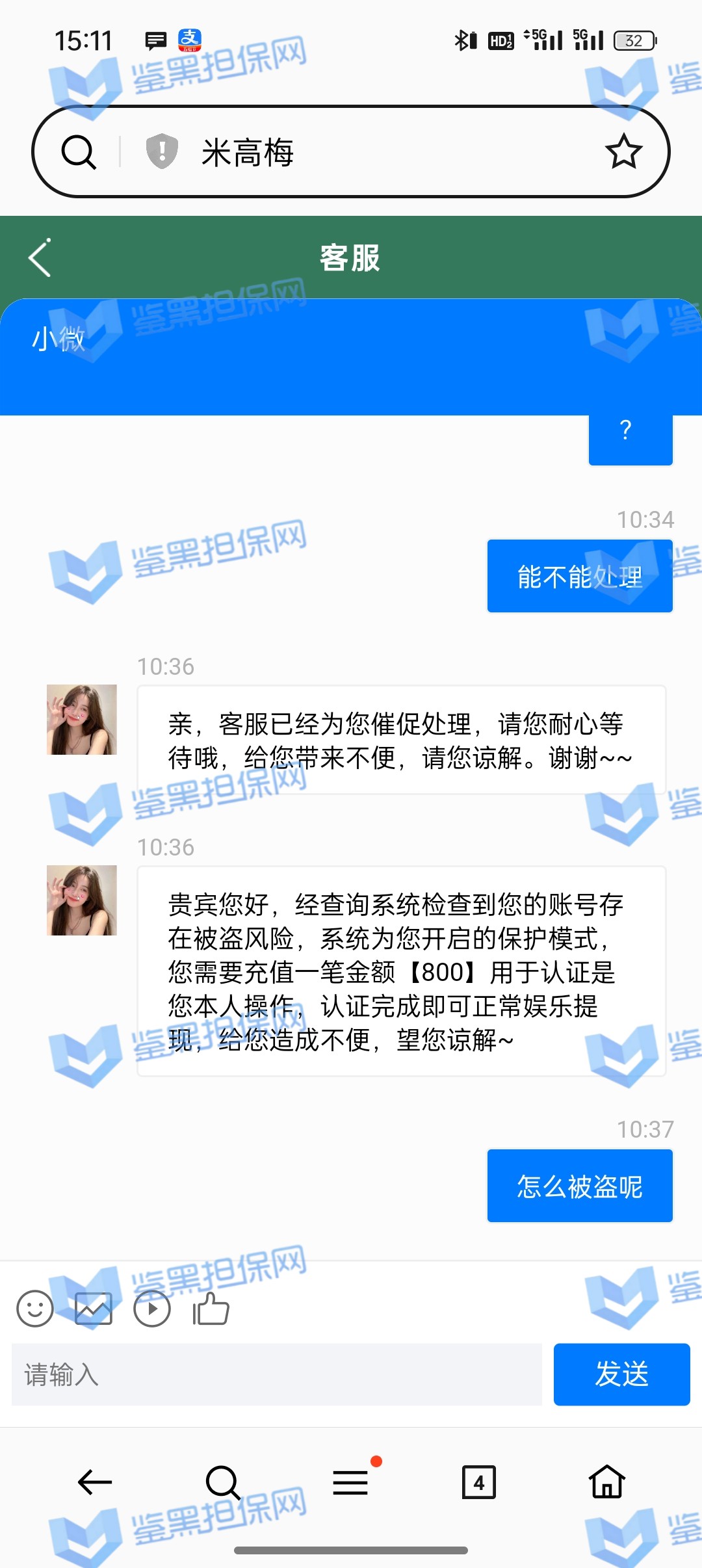Screen dimensions: 702x1568
Task: View the site security shield info
Action: click(x=162, y=151)
